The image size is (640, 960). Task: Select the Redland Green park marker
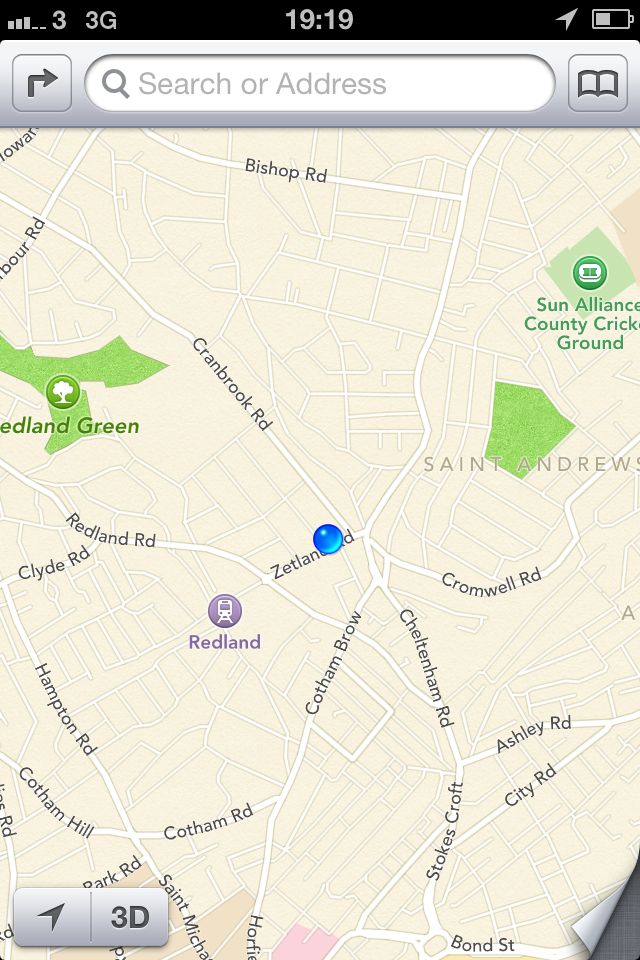pyautogui.click(x=62, y=392)
